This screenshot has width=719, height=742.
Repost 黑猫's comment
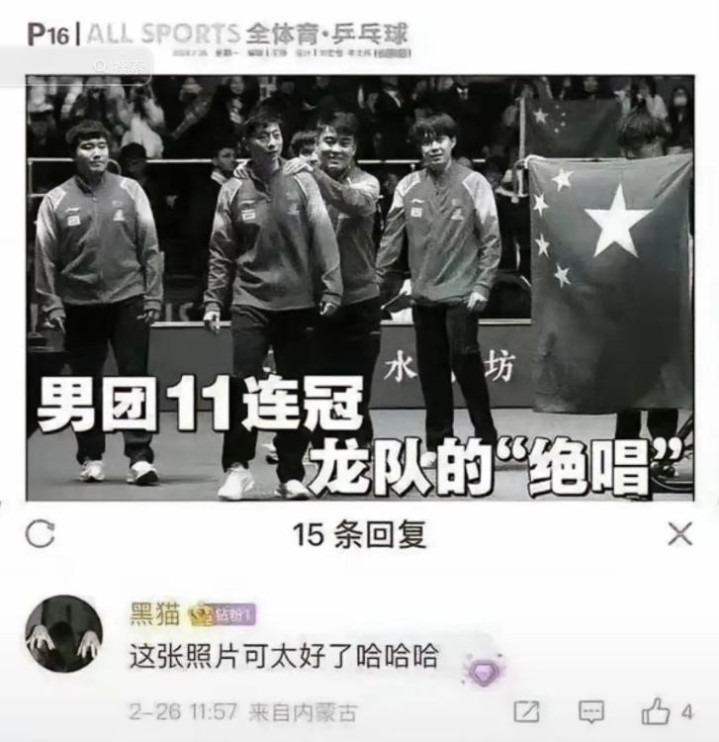point(527,712)
